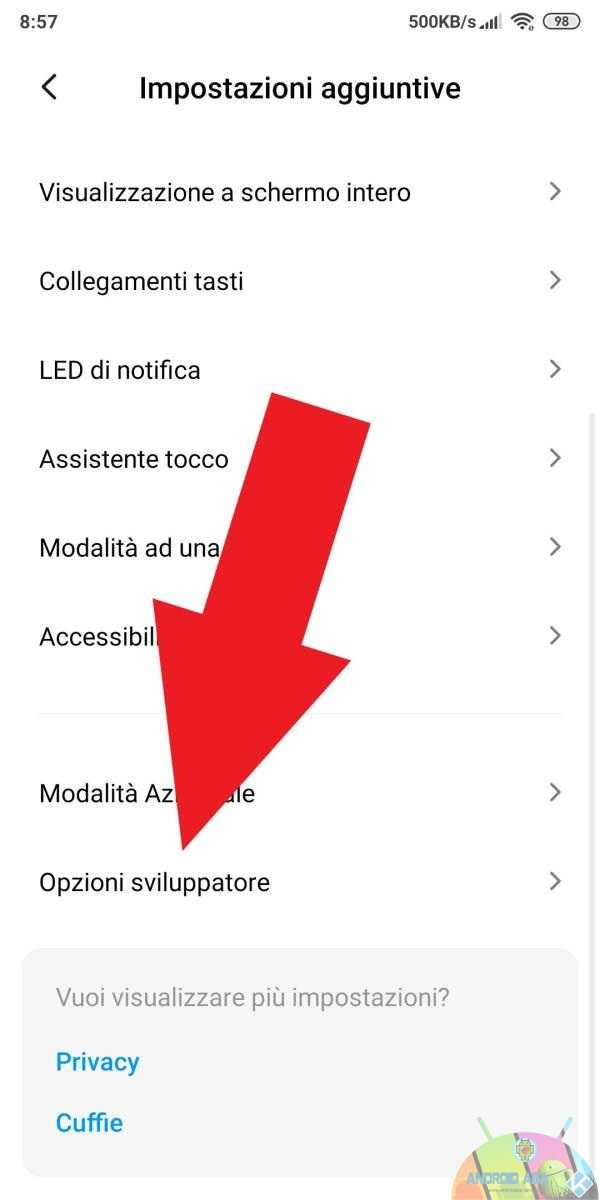This screenshot has width=600, height=1200.
Task: Open the Modalità Aziendale row
Action: click(300, 793)
